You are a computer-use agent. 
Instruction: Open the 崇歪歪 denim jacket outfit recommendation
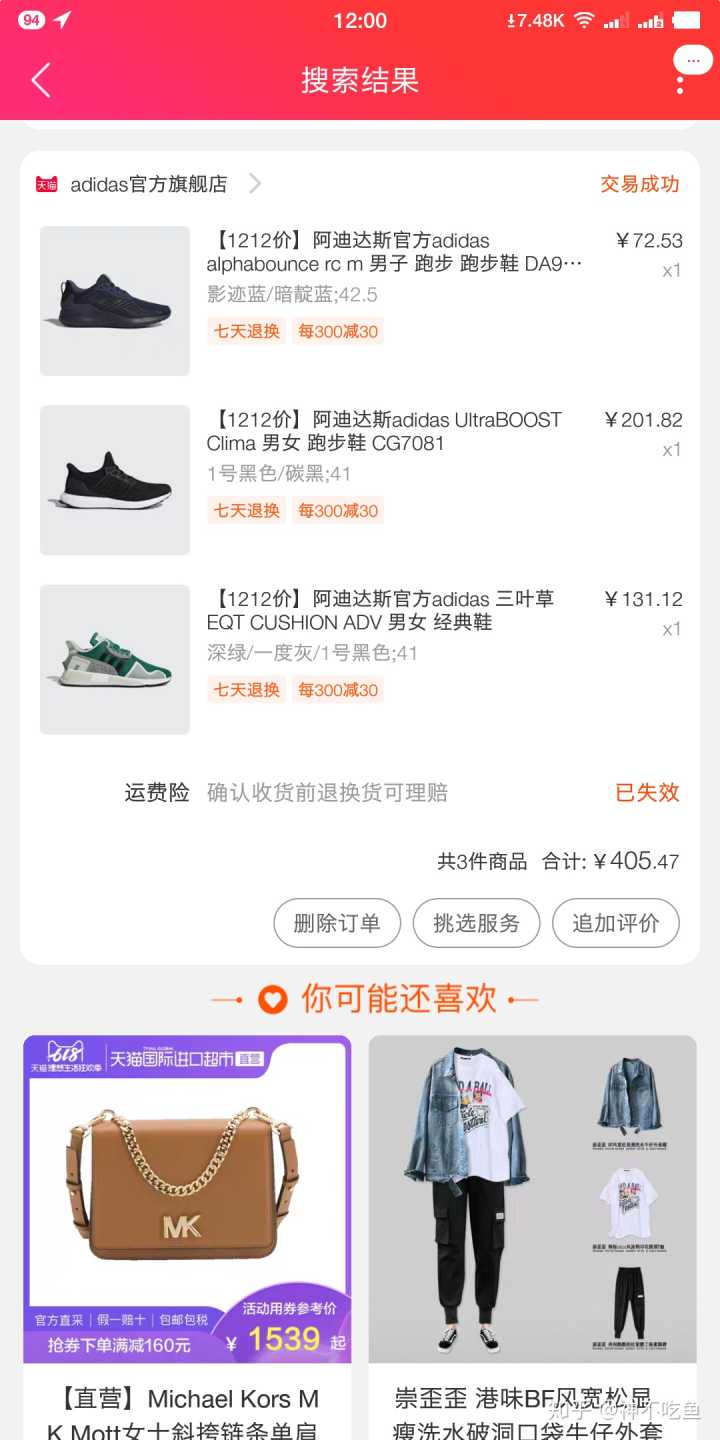point(532,1200)
